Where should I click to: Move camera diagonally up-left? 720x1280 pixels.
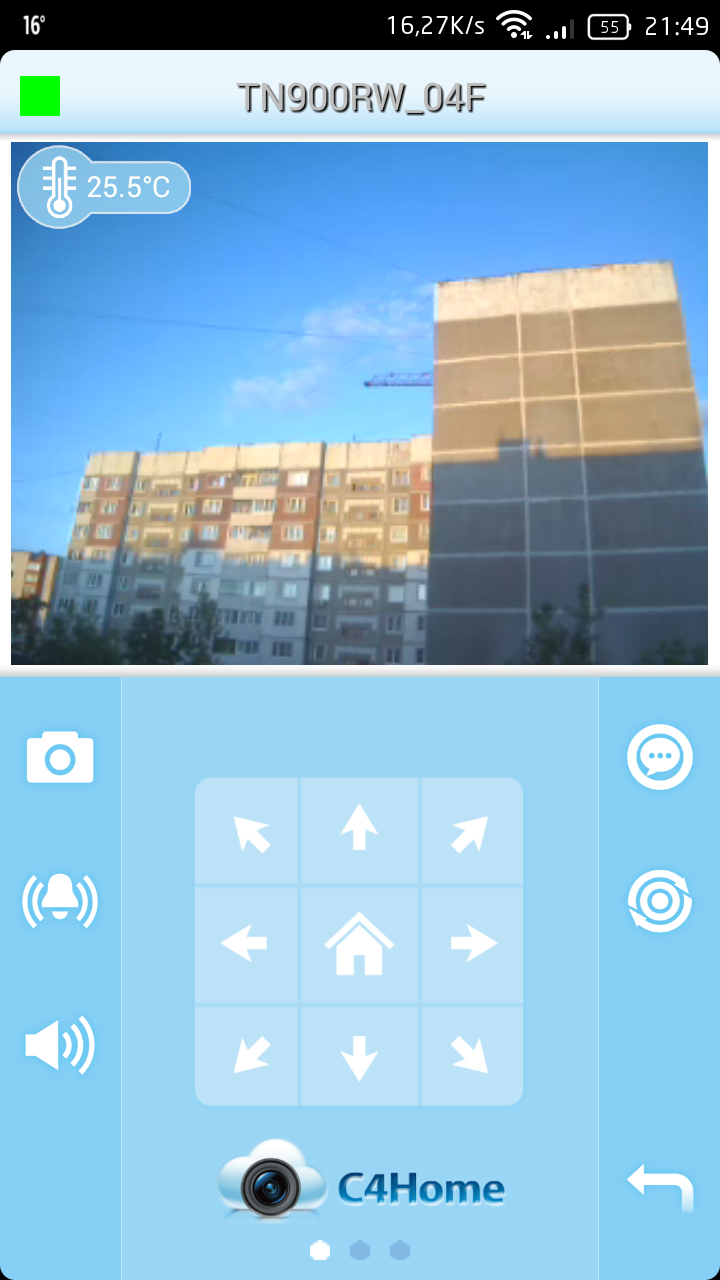pos(250,832)
